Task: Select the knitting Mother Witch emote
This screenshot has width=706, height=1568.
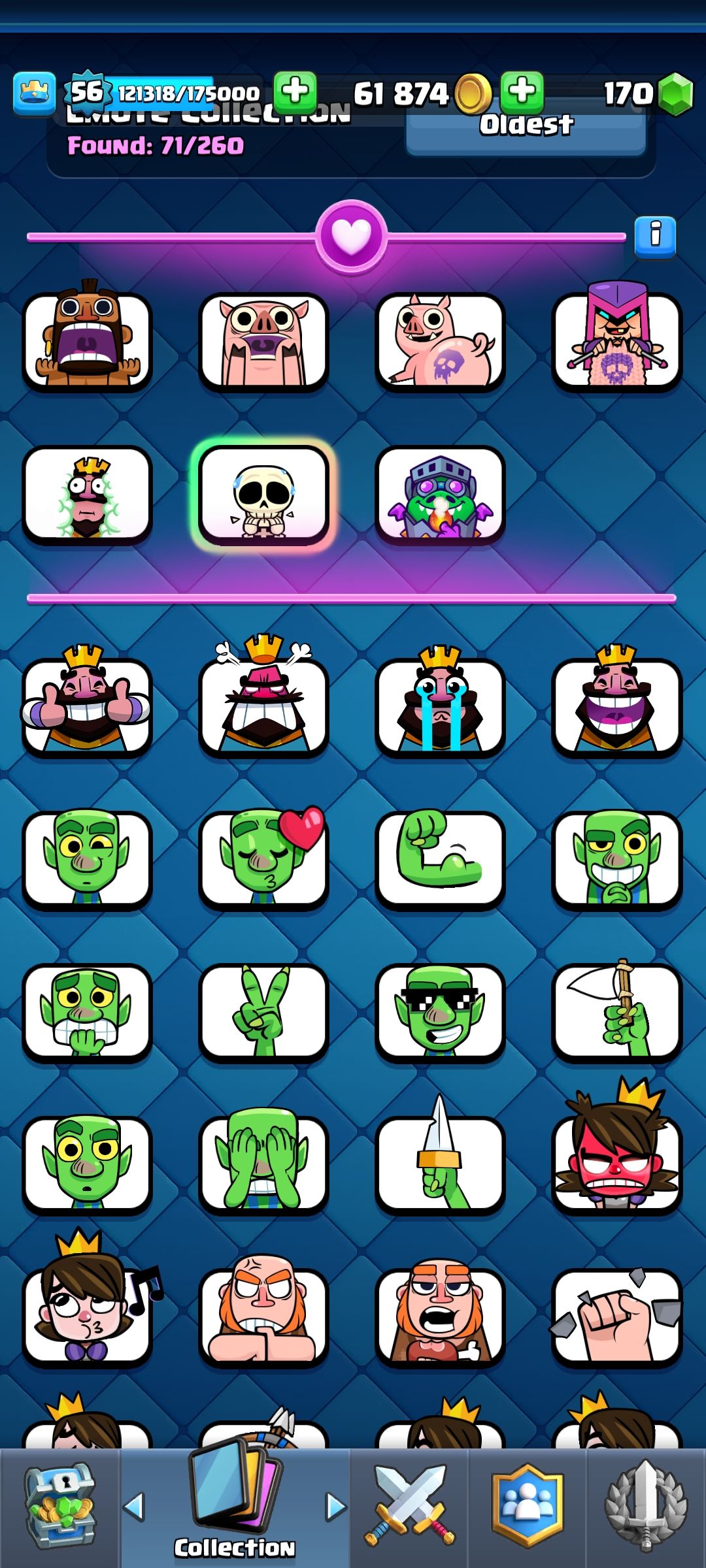Action: click(616, 340)
